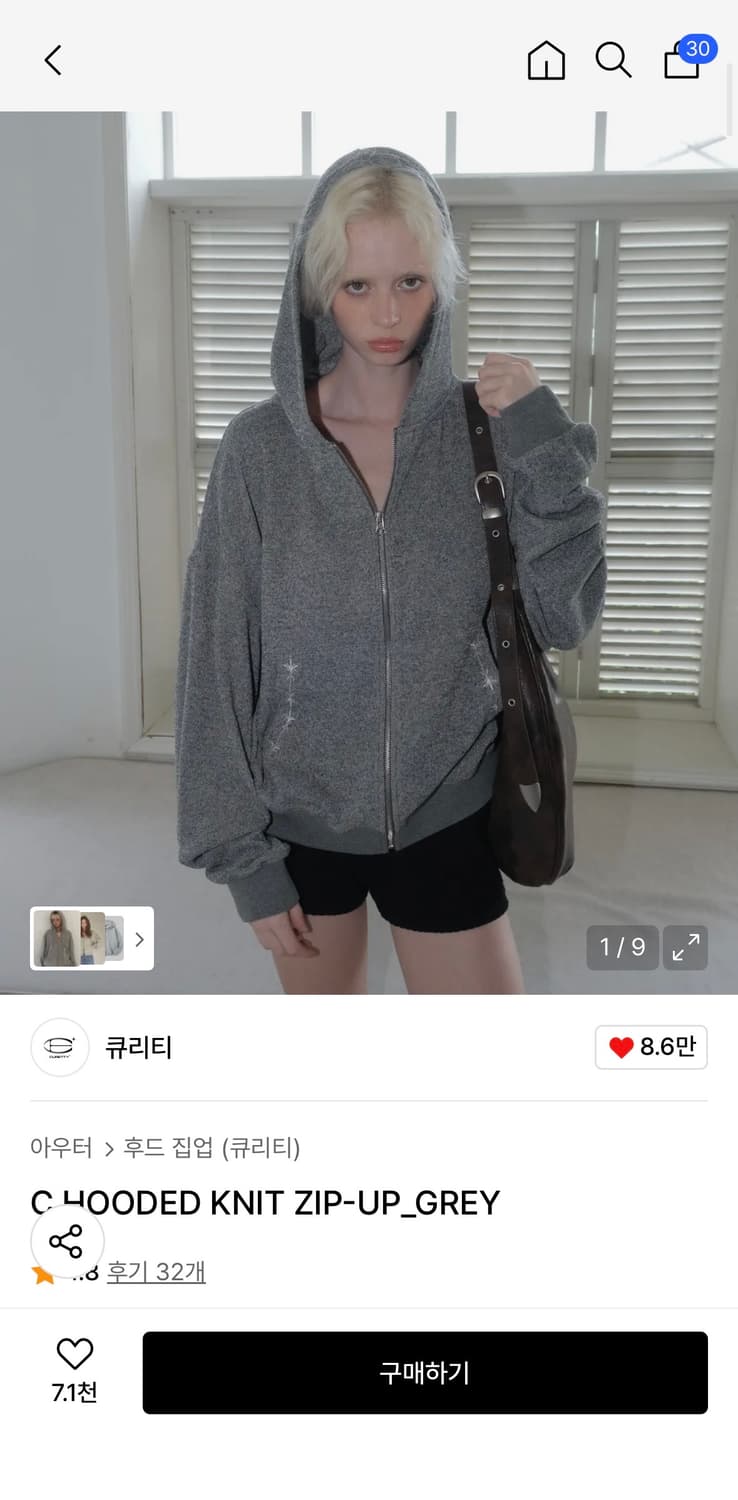Select the 후드 집업 (큐리티) category
738x1500 pixels.
[206, 1148]
